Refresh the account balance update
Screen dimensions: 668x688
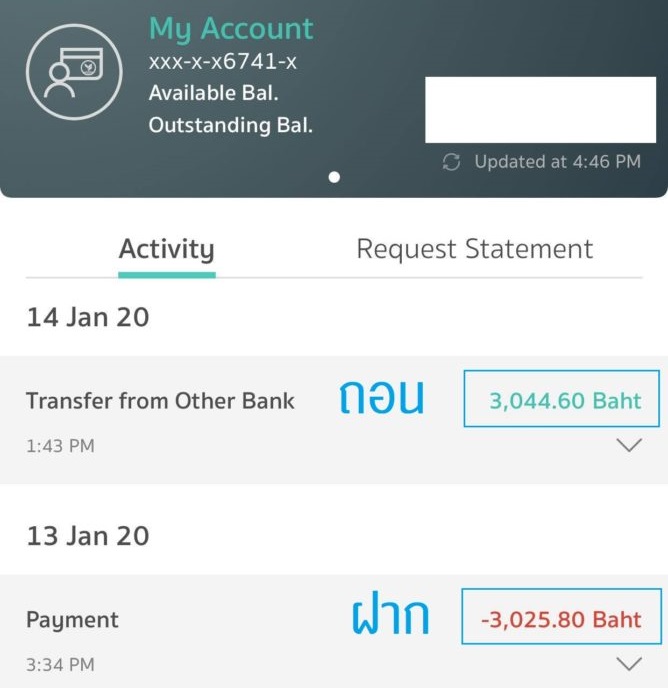tap(451, 162)
